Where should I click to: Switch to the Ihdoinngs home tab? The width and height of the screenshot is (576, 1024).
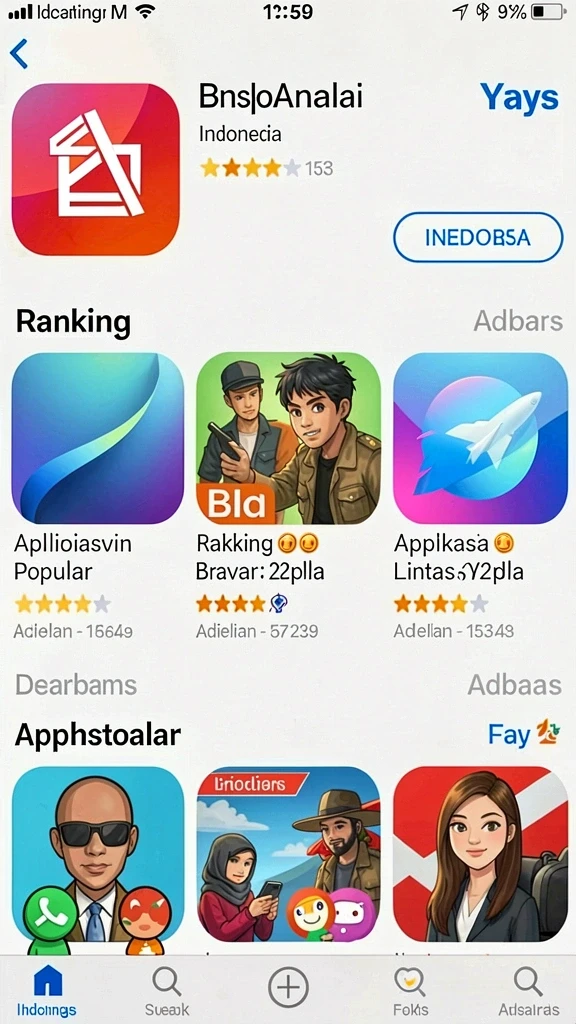pyautogui.click(x=46, y=991)
